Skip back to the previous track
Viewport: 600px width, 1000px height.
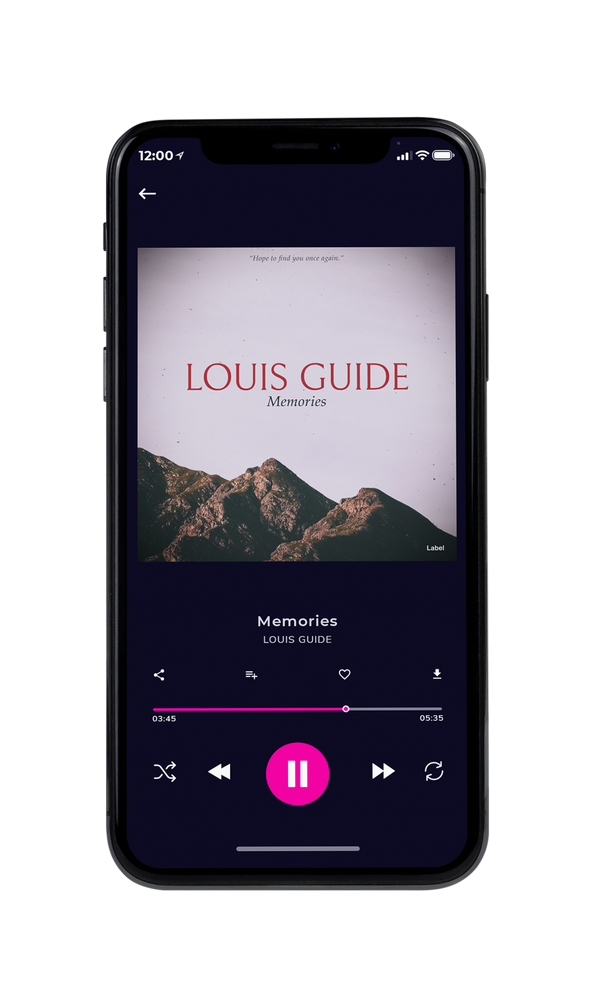click(x=219, y=772)
